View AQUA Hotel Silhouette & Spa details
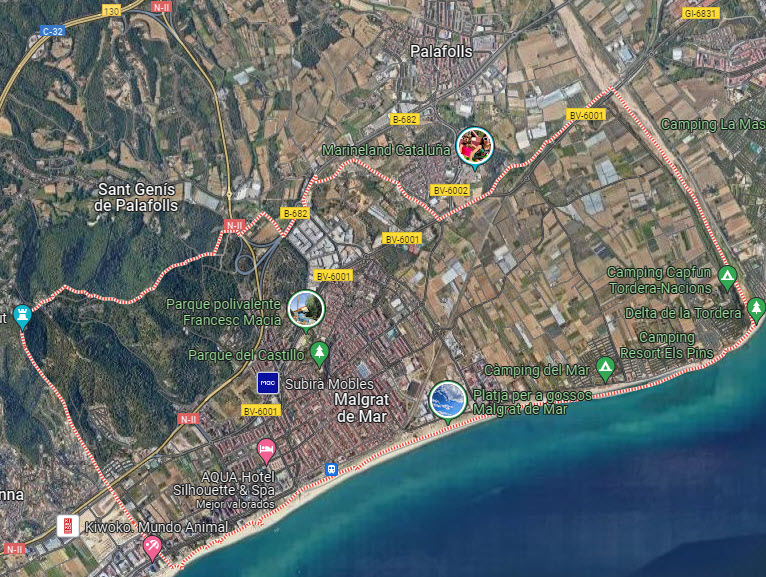 [x=265, y=448]
